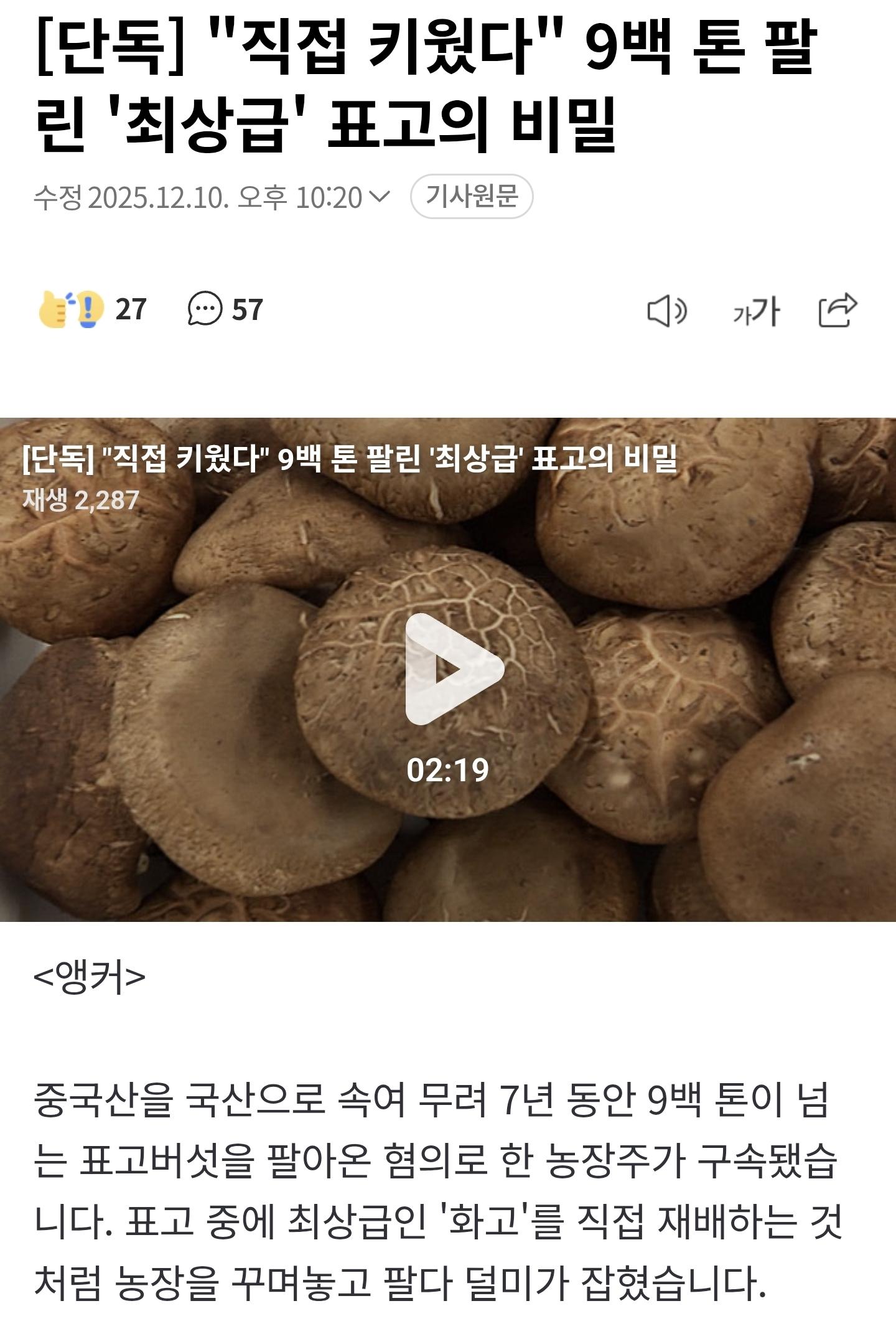Collapse the article timestamp disclosure arrow

point(381,195)
